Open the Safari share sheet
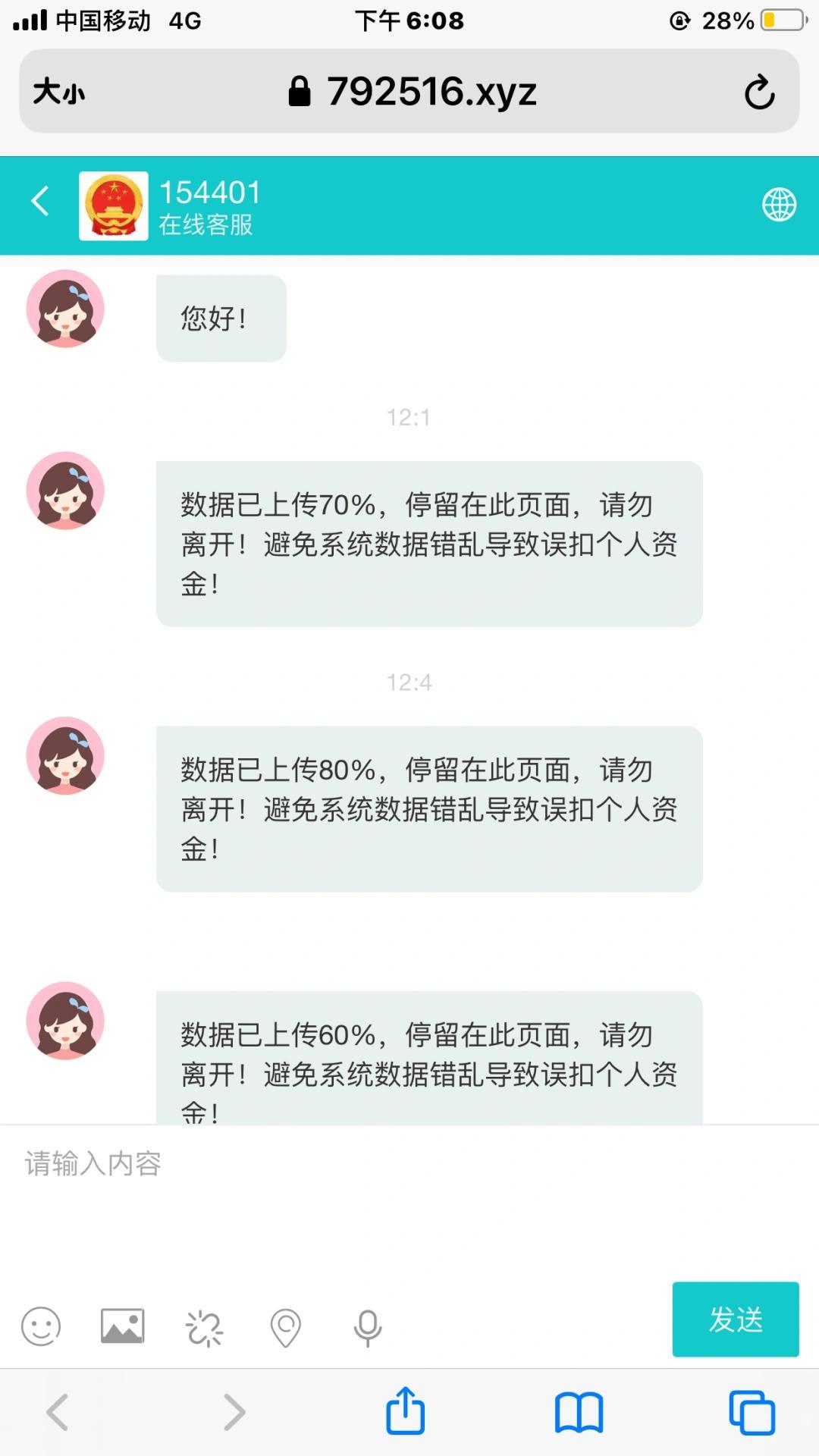819x1456 pixels. 406,1411
